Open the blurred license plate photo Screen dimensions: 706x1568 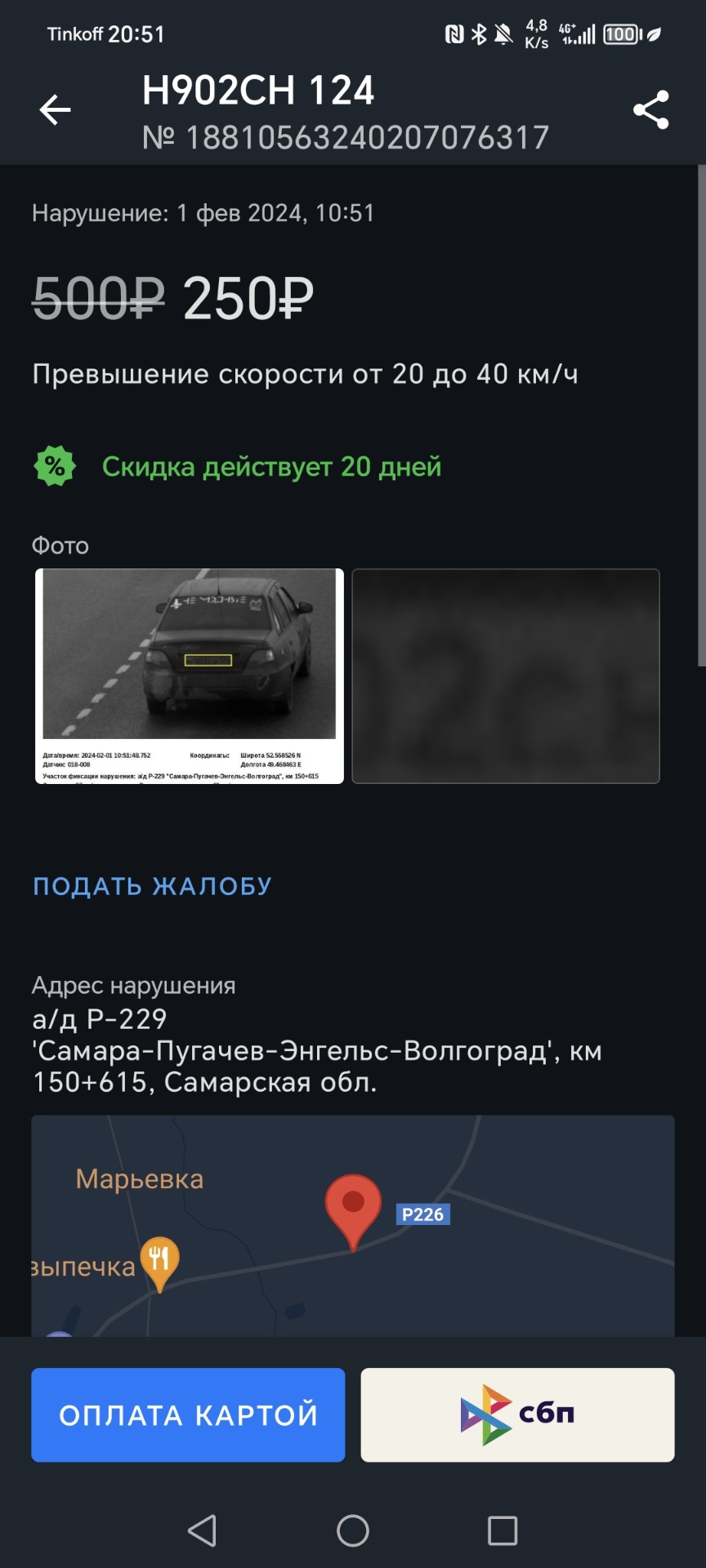(507, 676)
